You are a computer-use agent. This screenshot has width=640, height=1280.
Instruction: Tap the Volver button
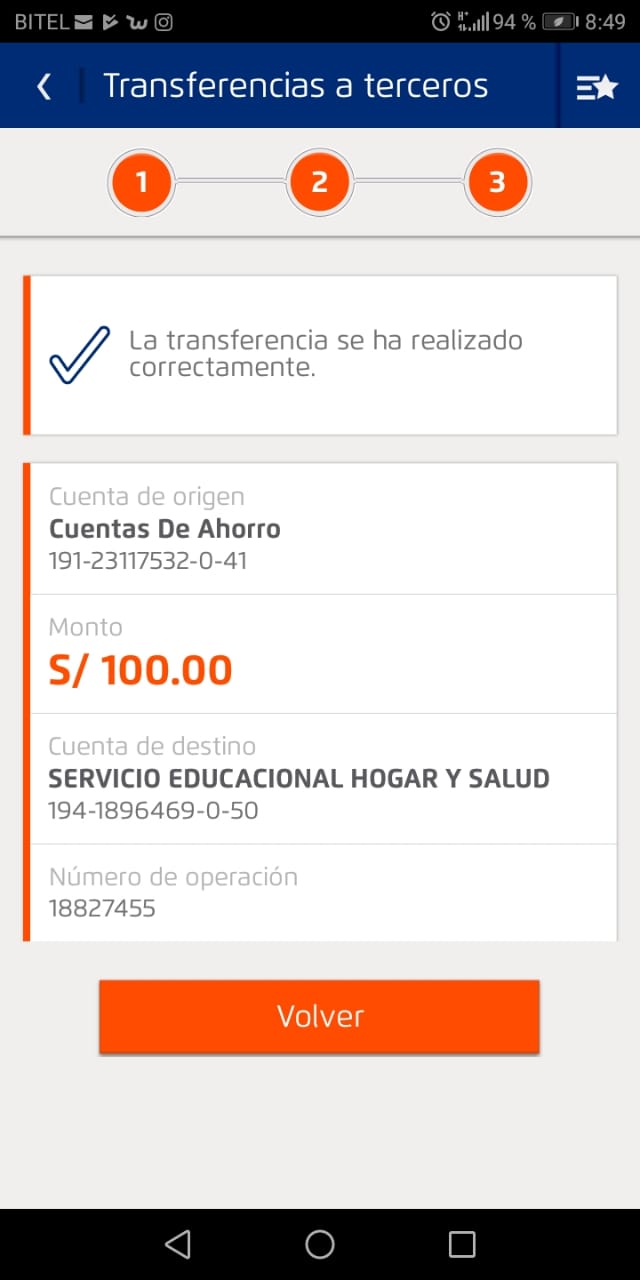[x=319, y=1016]
